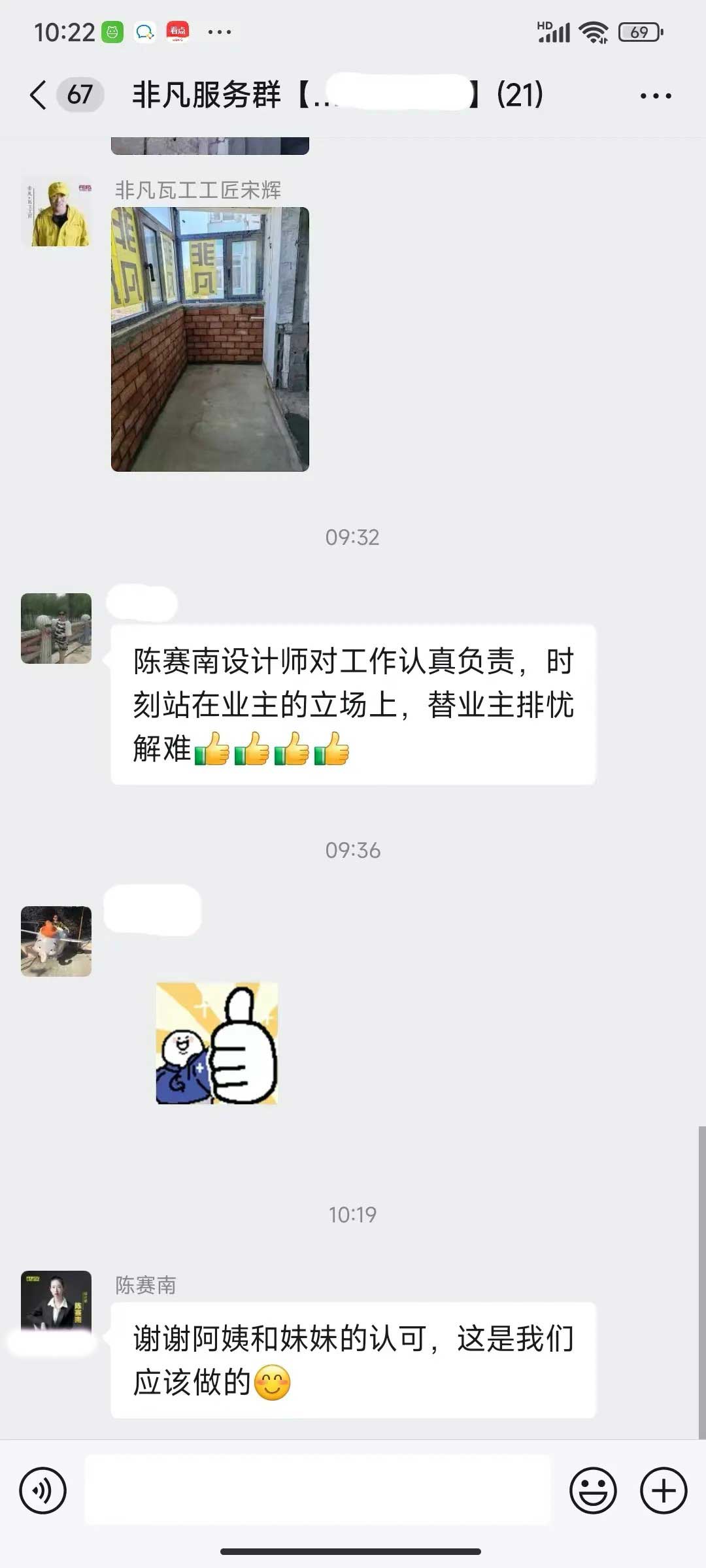Image resolution: width=706 pixels, height=1568 pixels.
Task: Open the emoji sticker panel
Action: [x=593, y=1491]
